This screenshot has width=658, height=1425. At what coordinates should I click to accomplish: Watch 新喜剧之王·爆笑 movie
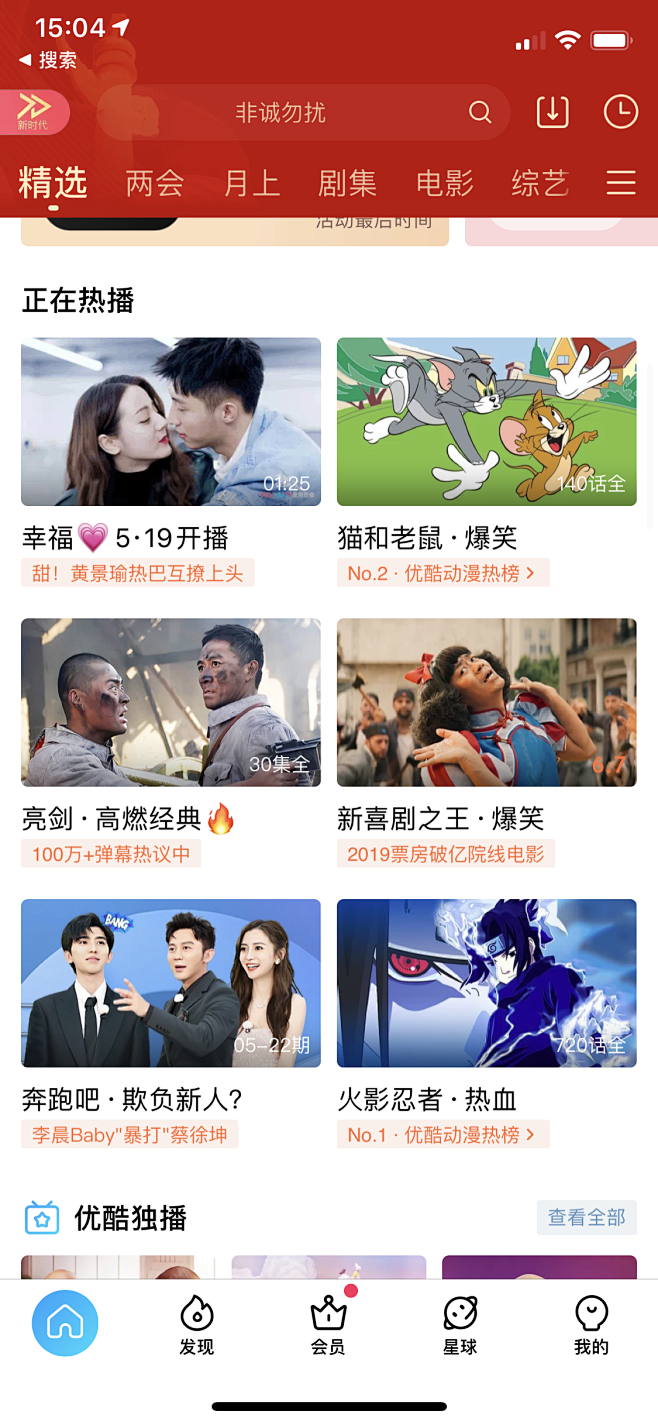pos(486,702)
